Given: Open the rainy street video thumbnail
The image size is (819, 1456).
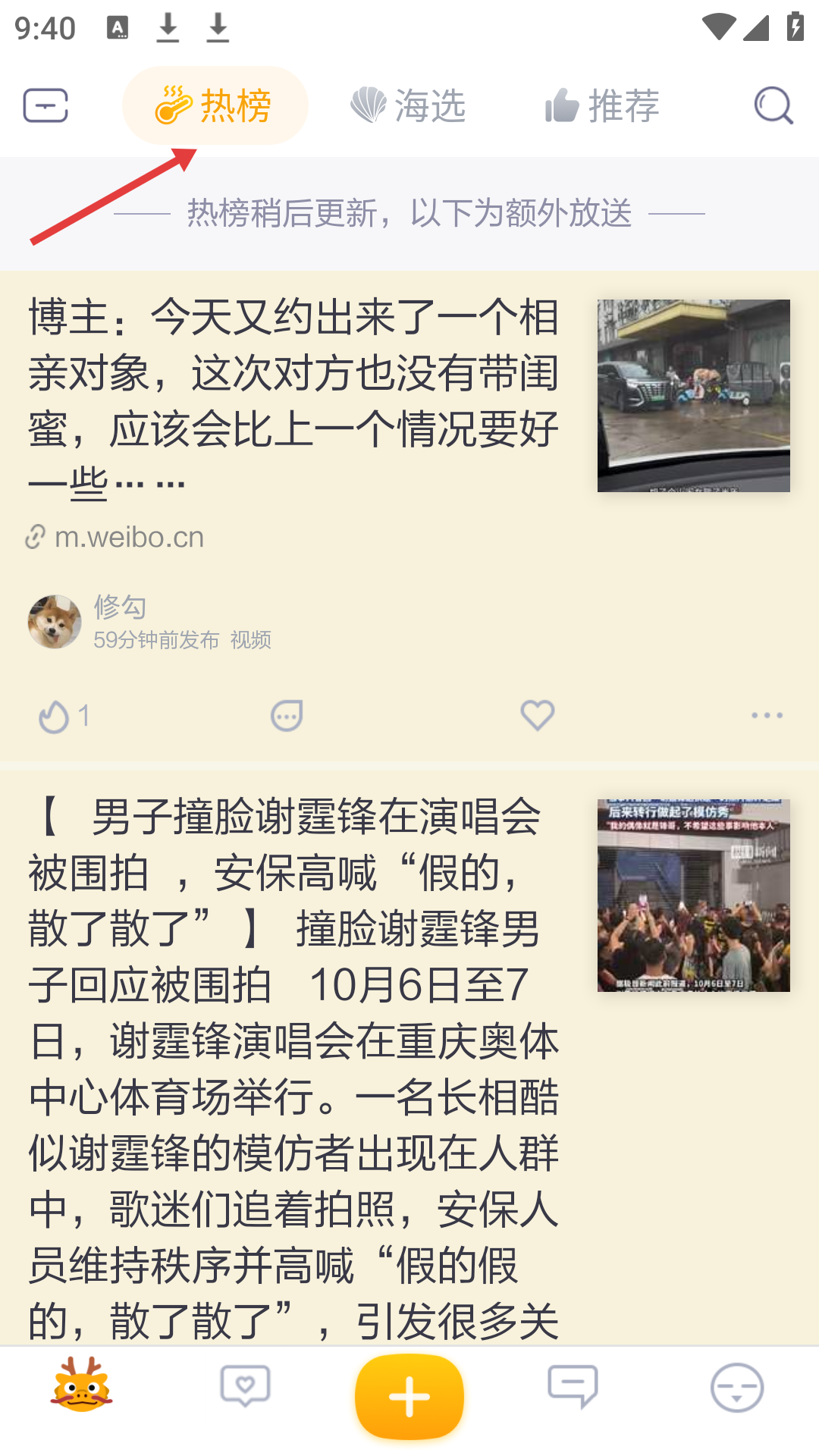Looking at the screenshot, I should (x=693, y=396).
